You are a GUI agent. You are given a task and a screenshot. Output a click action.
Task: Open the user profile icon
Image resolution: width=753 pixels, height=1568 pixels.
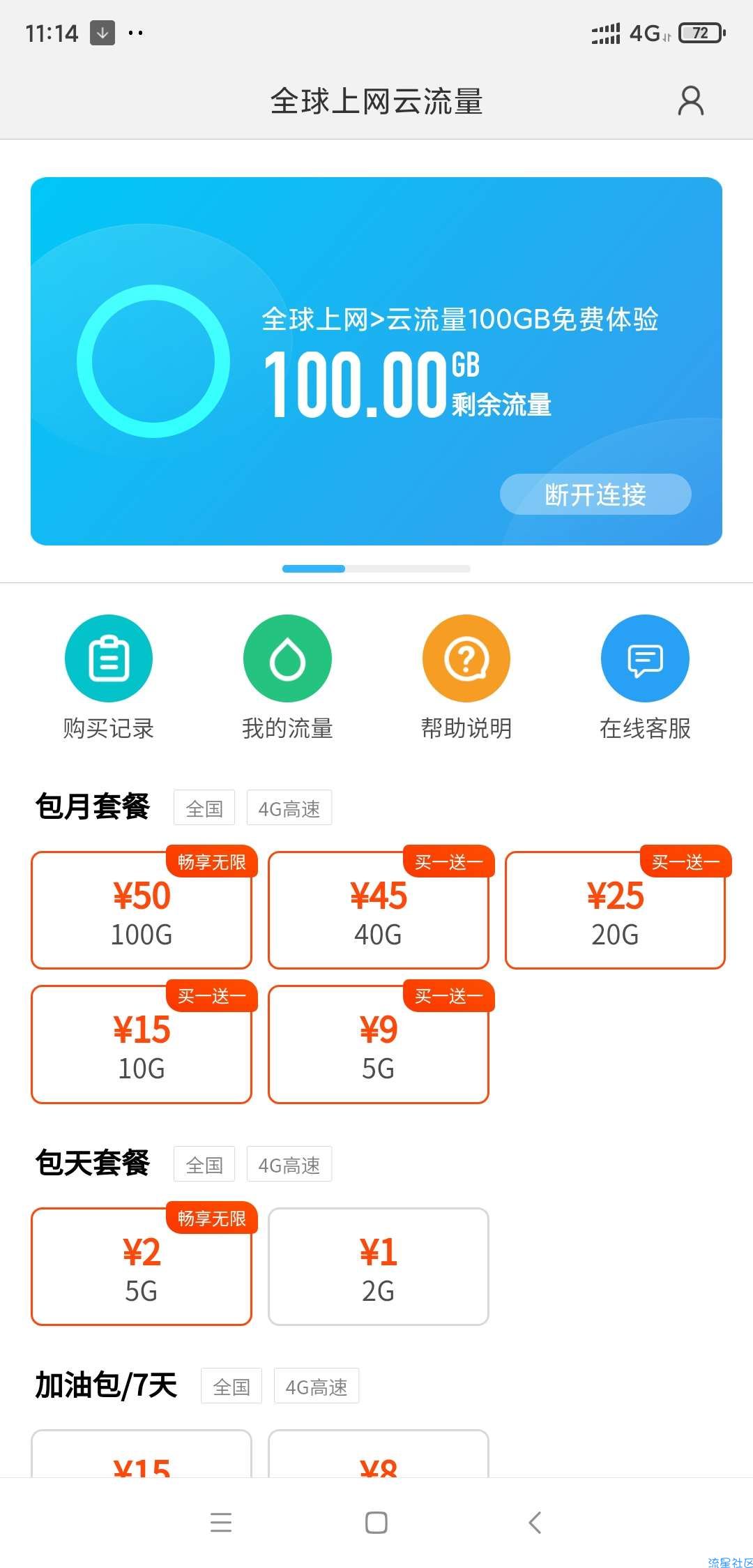click(690, 101)
